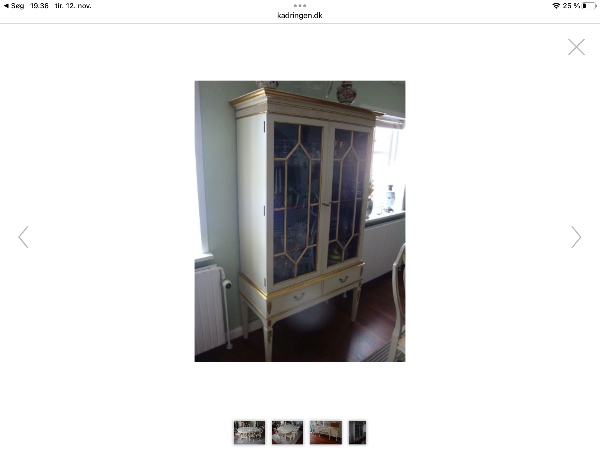Viewport: 600px width, 450px height.
Task: Select the second thumbnail with oval table
Action: [x=287, y=432]
